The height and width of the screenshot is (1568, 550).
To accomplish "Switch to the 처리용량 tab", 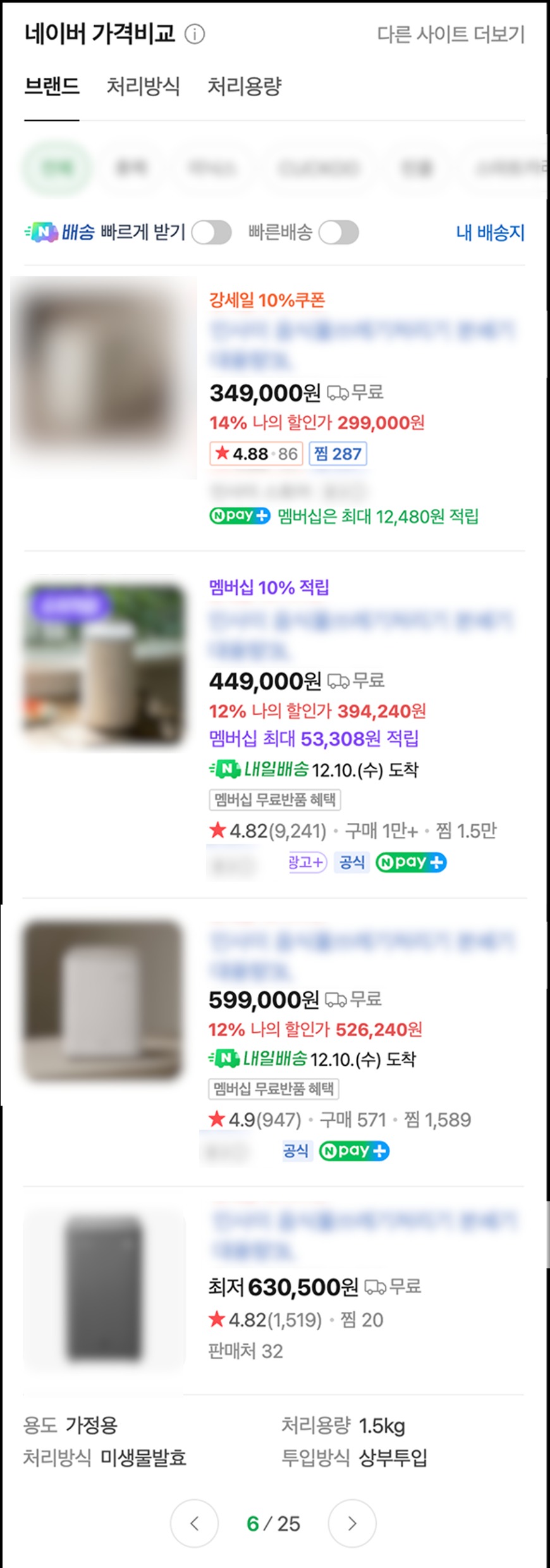I will [245, 85].
